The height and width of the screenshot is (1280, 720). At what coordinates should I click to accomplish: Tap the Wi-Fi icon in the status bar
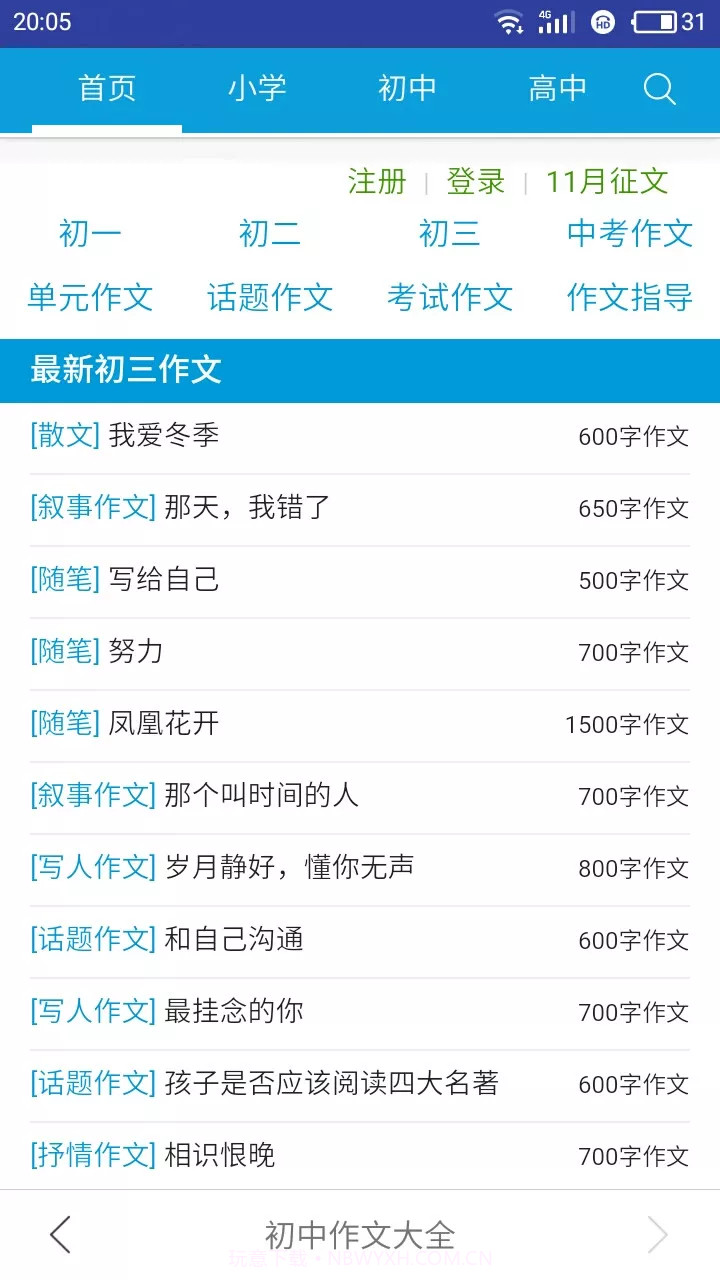click(x=510, y=20)
